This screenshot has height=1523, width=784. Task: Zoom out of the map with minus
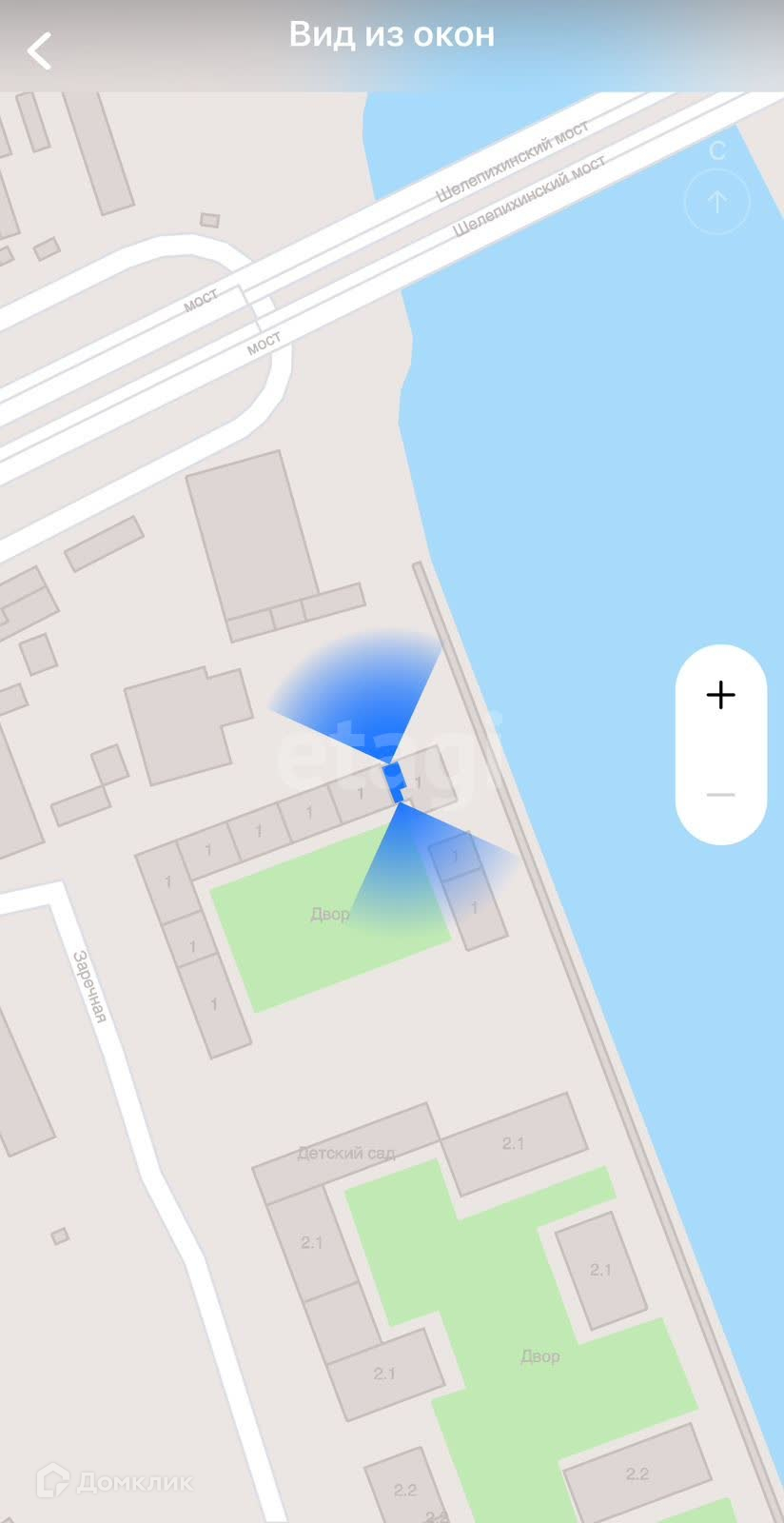(720, 795)
